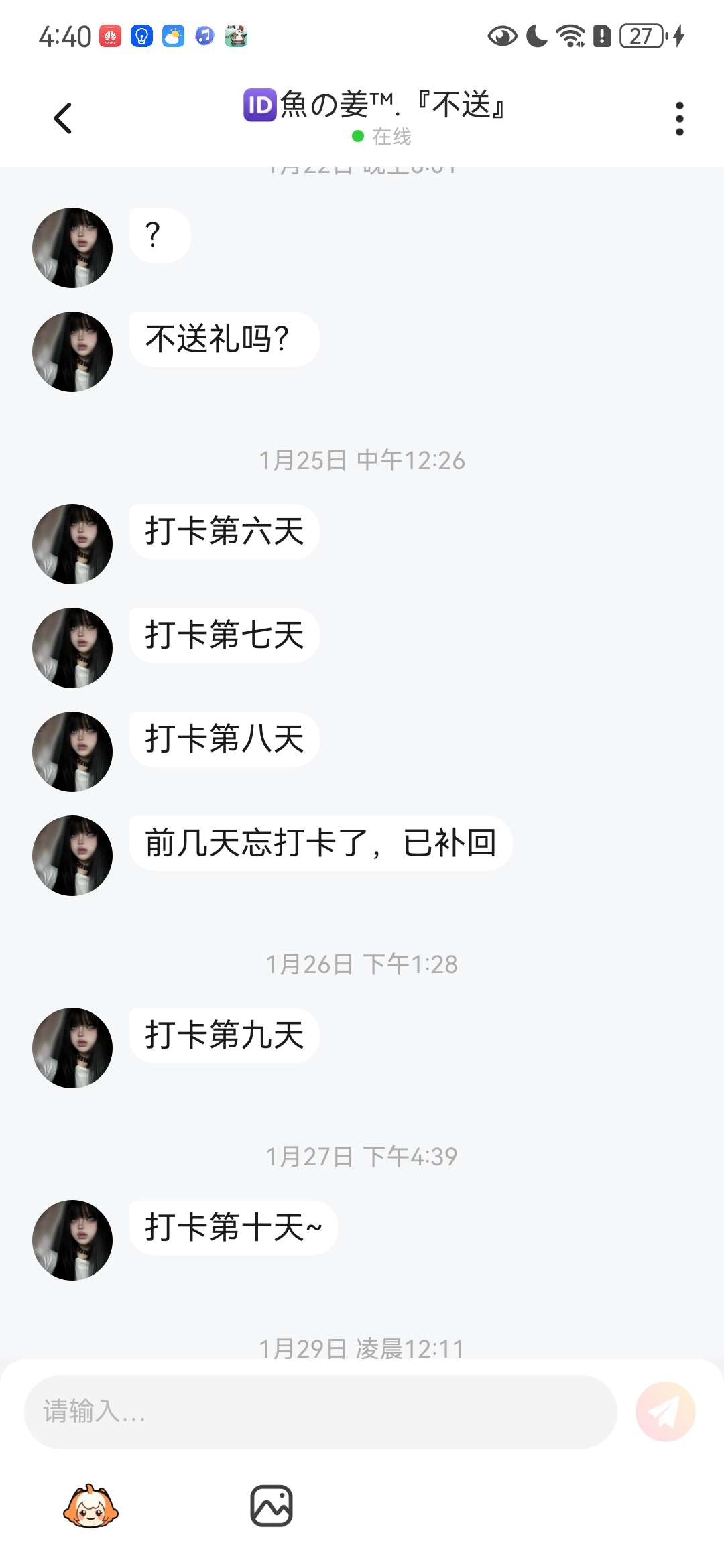Send the message with paper plane button
The width and height of the screenshot is (724, 1568).
[665, 1411]
